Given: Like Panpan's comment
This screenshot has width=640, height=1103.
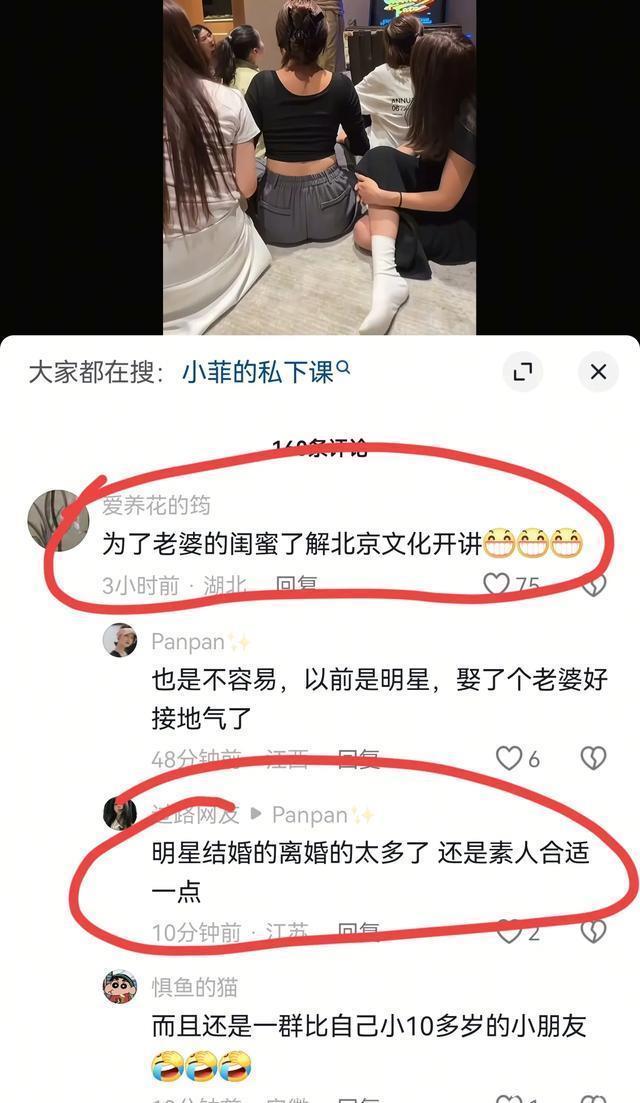Looking at the screenshot, I should point(510,759).
